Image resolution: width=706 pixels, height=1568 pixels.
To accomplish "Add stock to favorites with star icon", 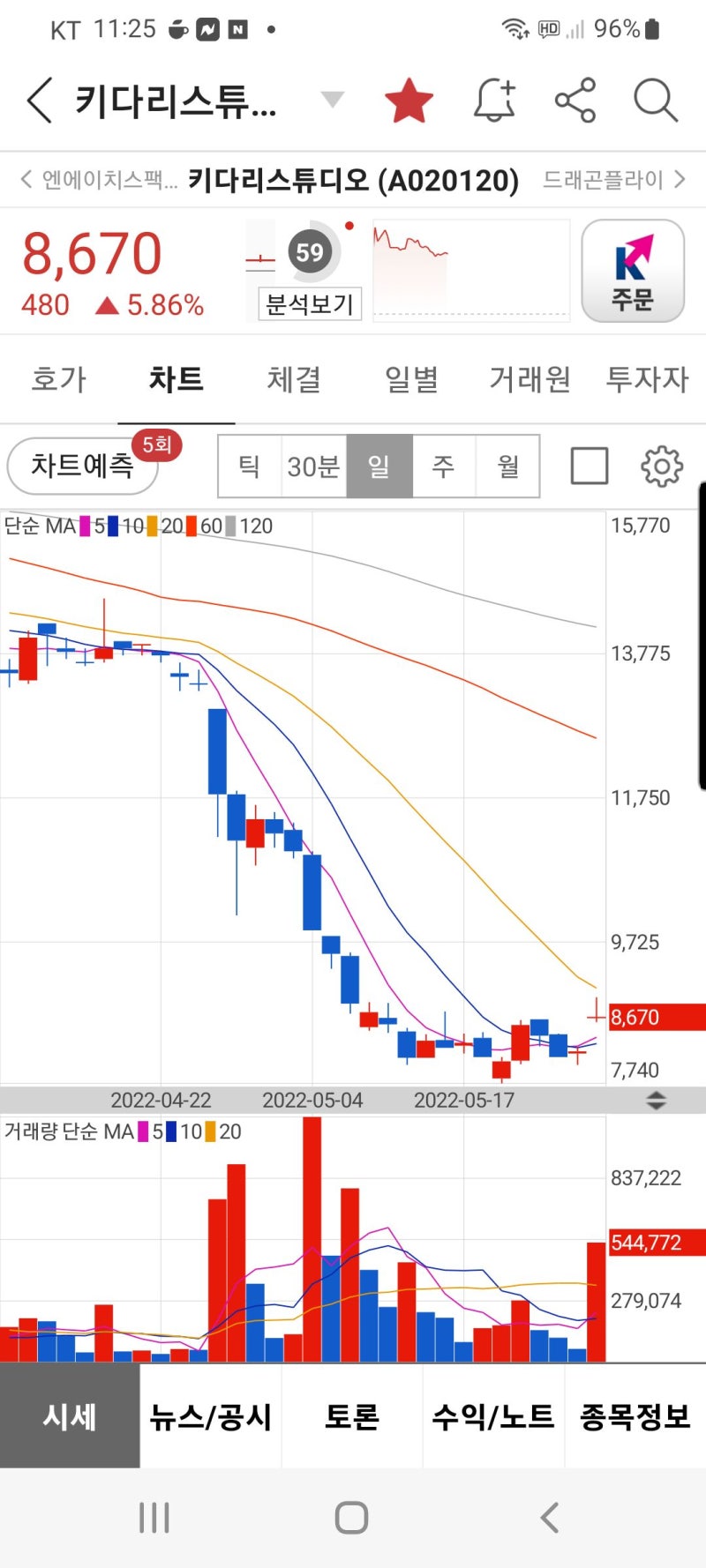I will click(x=409, y=100).
